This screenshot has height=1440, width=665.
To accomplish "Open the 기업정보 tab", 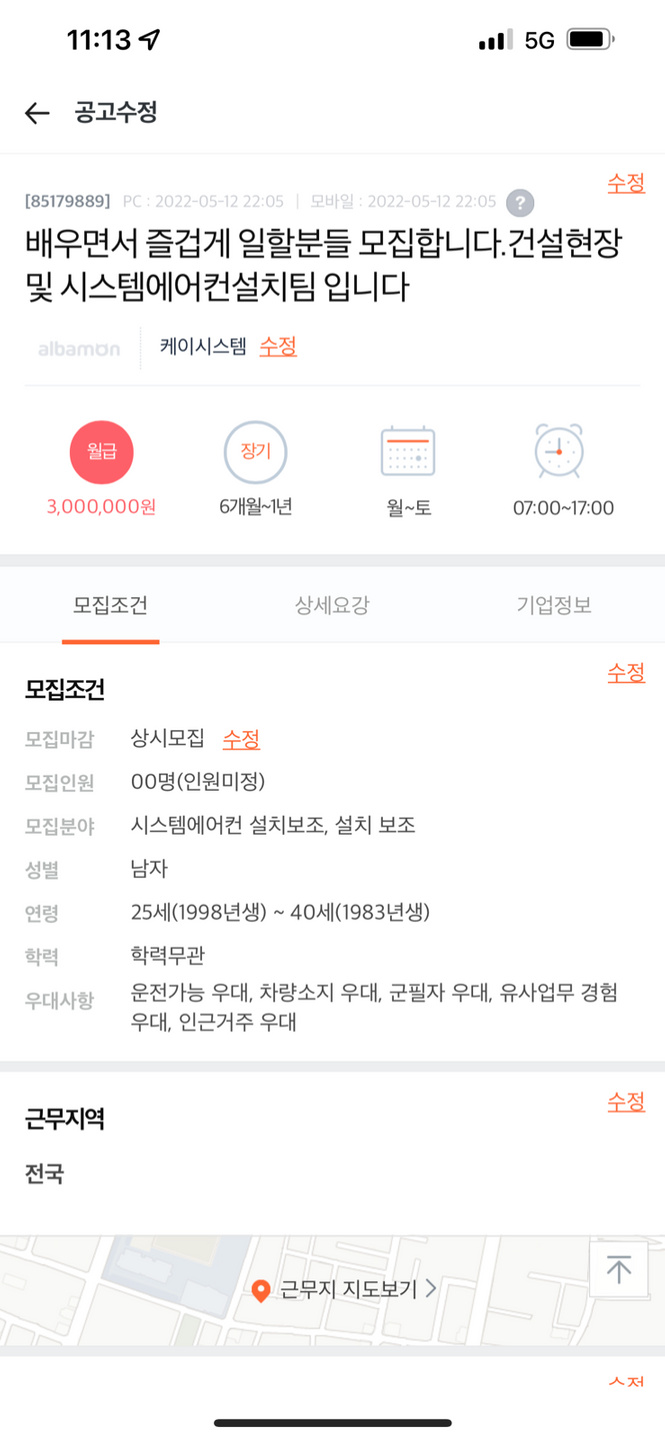I will pos(554,605).
